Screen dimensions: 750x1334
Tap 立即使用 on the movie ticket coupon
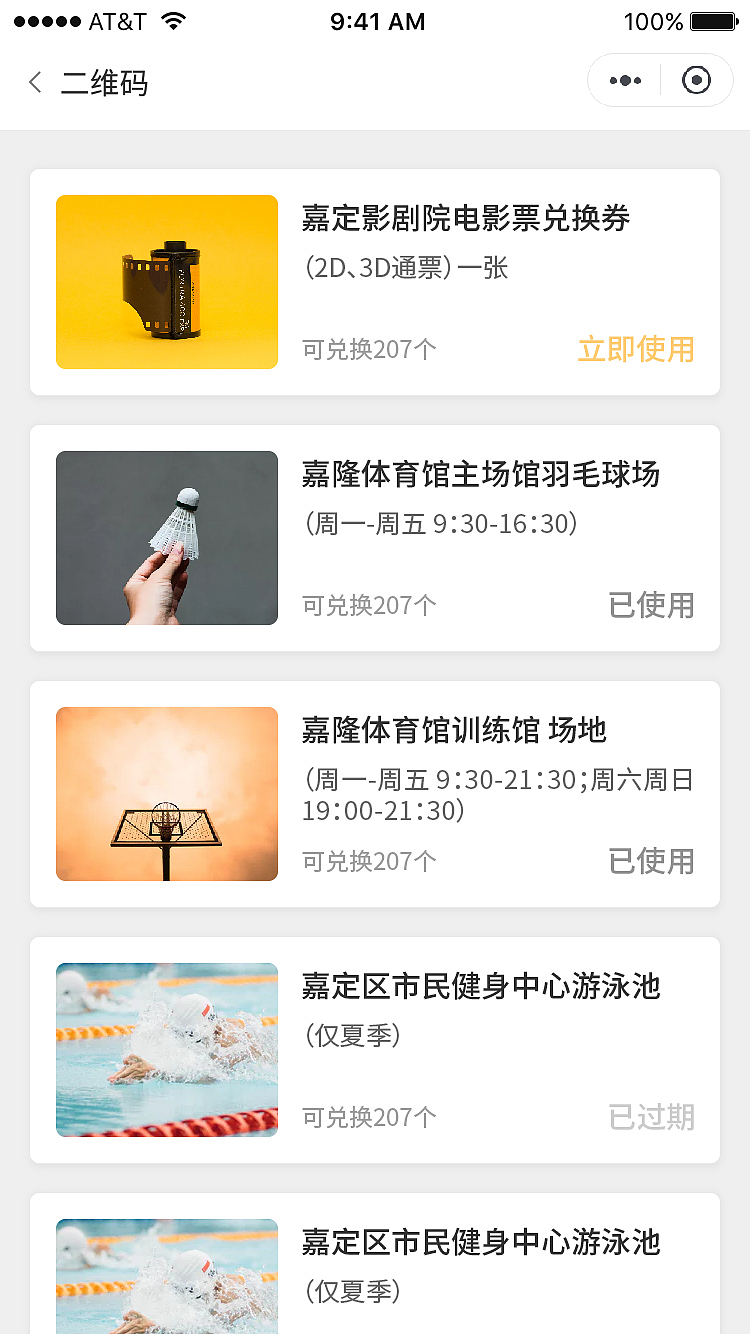(636, 351)
